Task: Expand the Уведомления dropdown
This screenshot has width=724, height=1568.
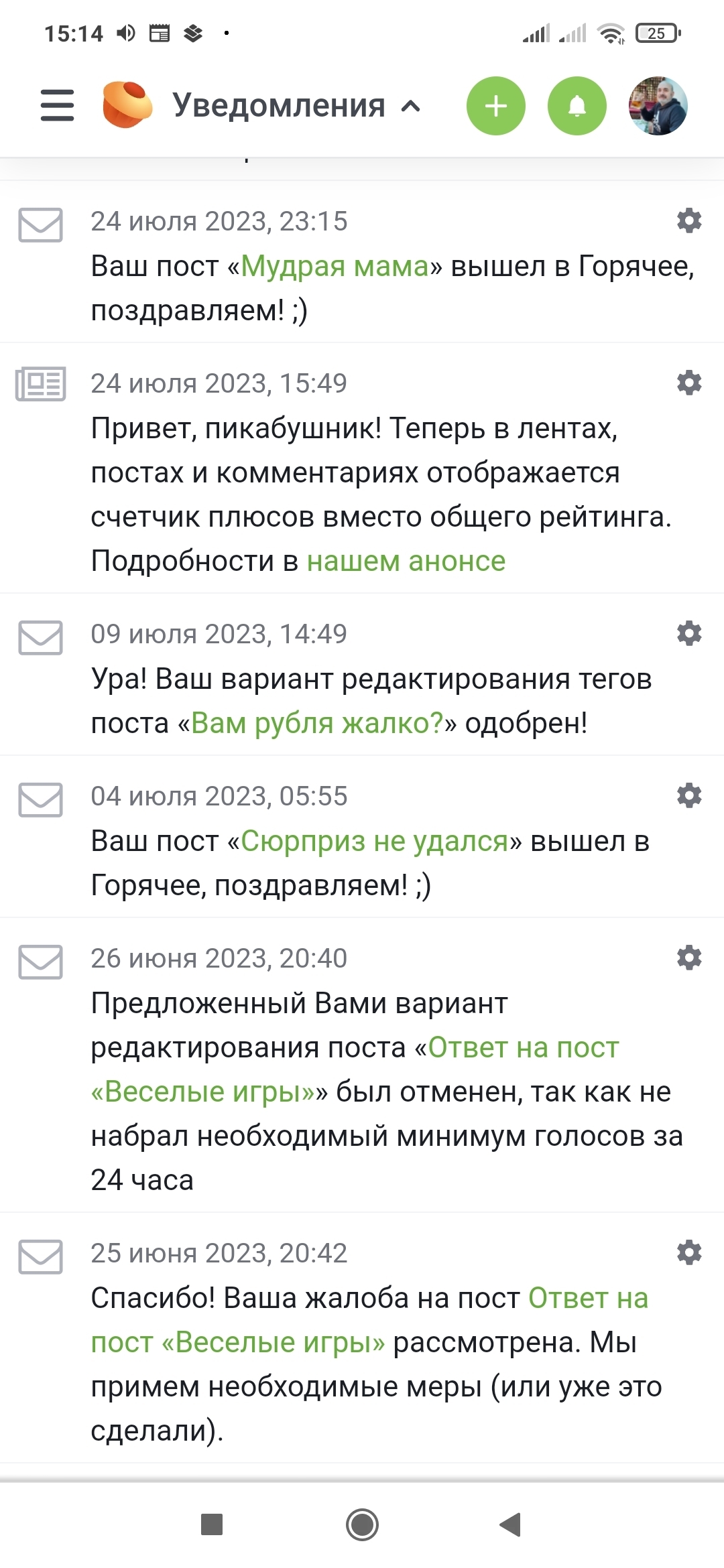Action: point(296,106)
